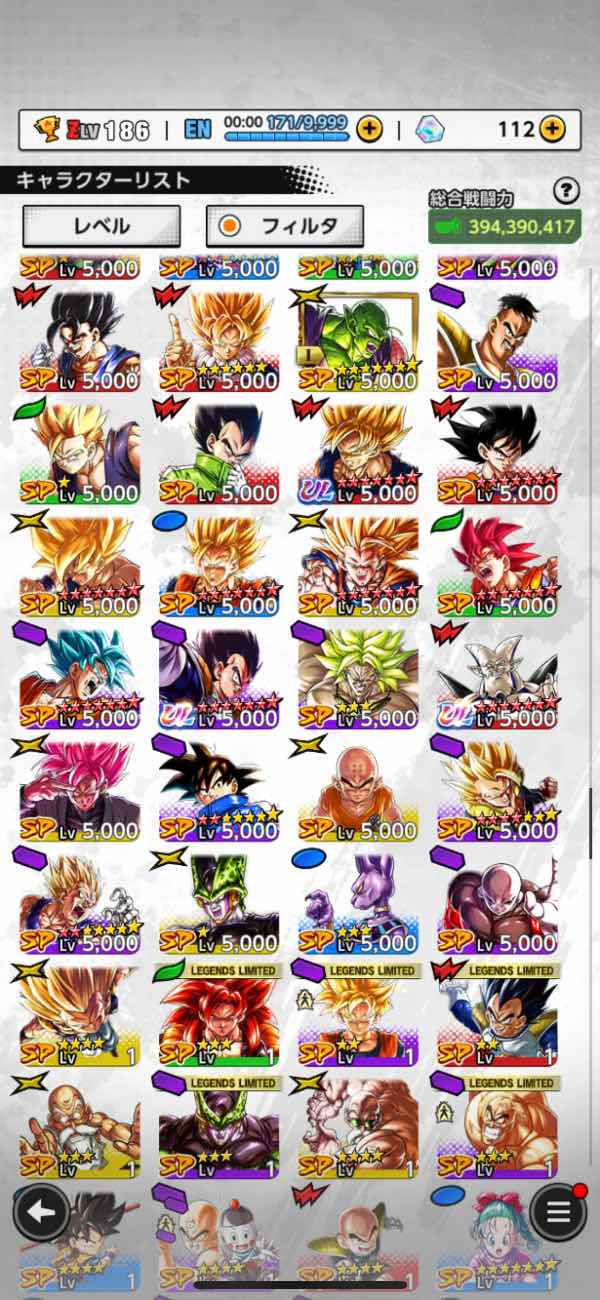Add energy with the EN plus button
This screenshot has height=1300, width=600.
click(x=369, y=129)
